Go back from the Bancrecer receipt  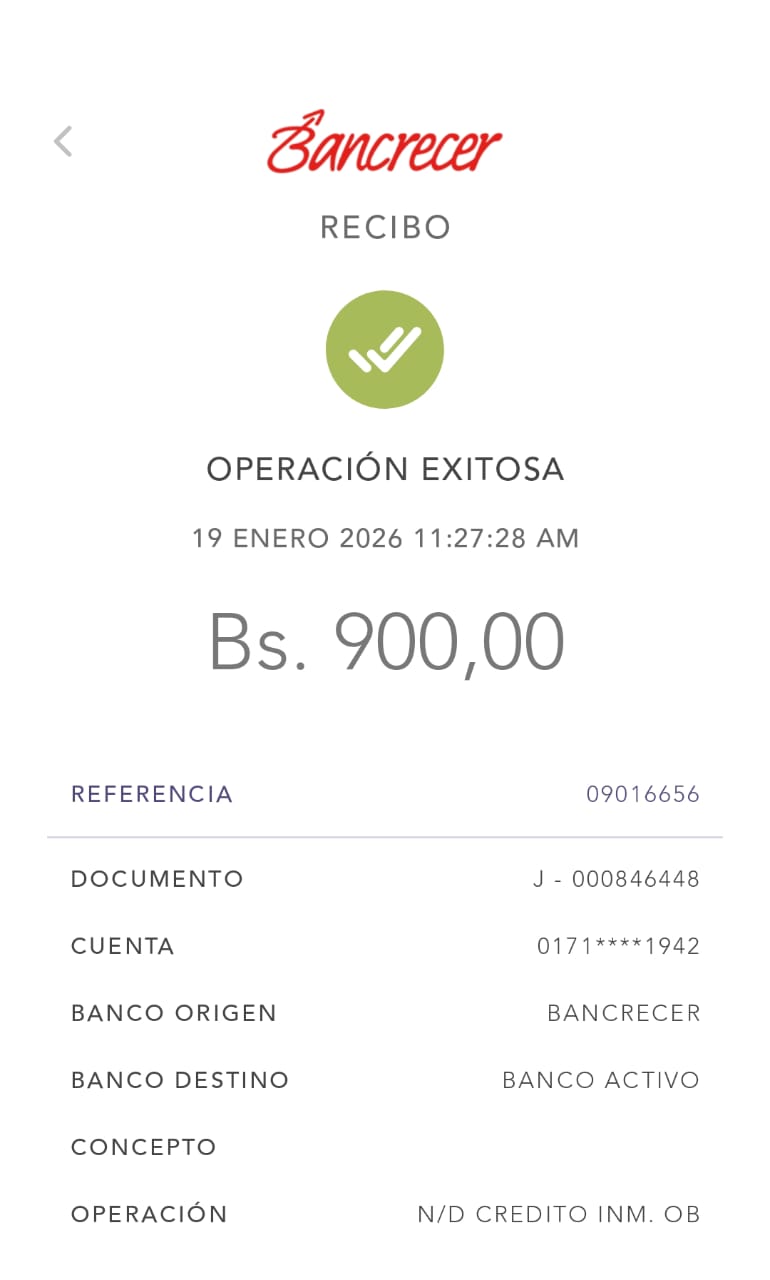pos(63,141)
